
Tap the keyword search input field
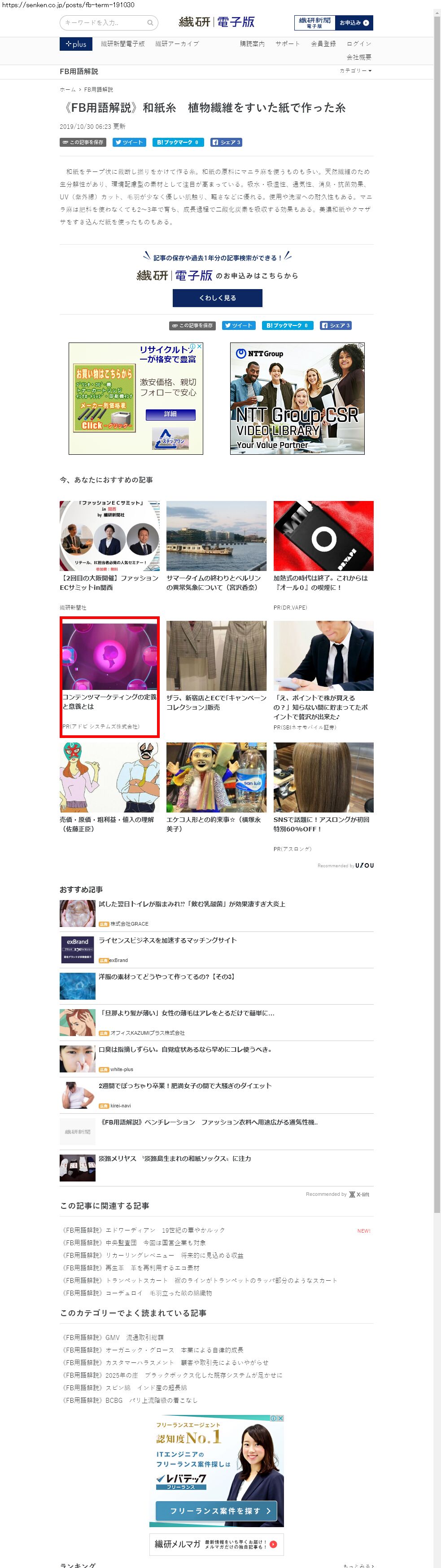105,22
